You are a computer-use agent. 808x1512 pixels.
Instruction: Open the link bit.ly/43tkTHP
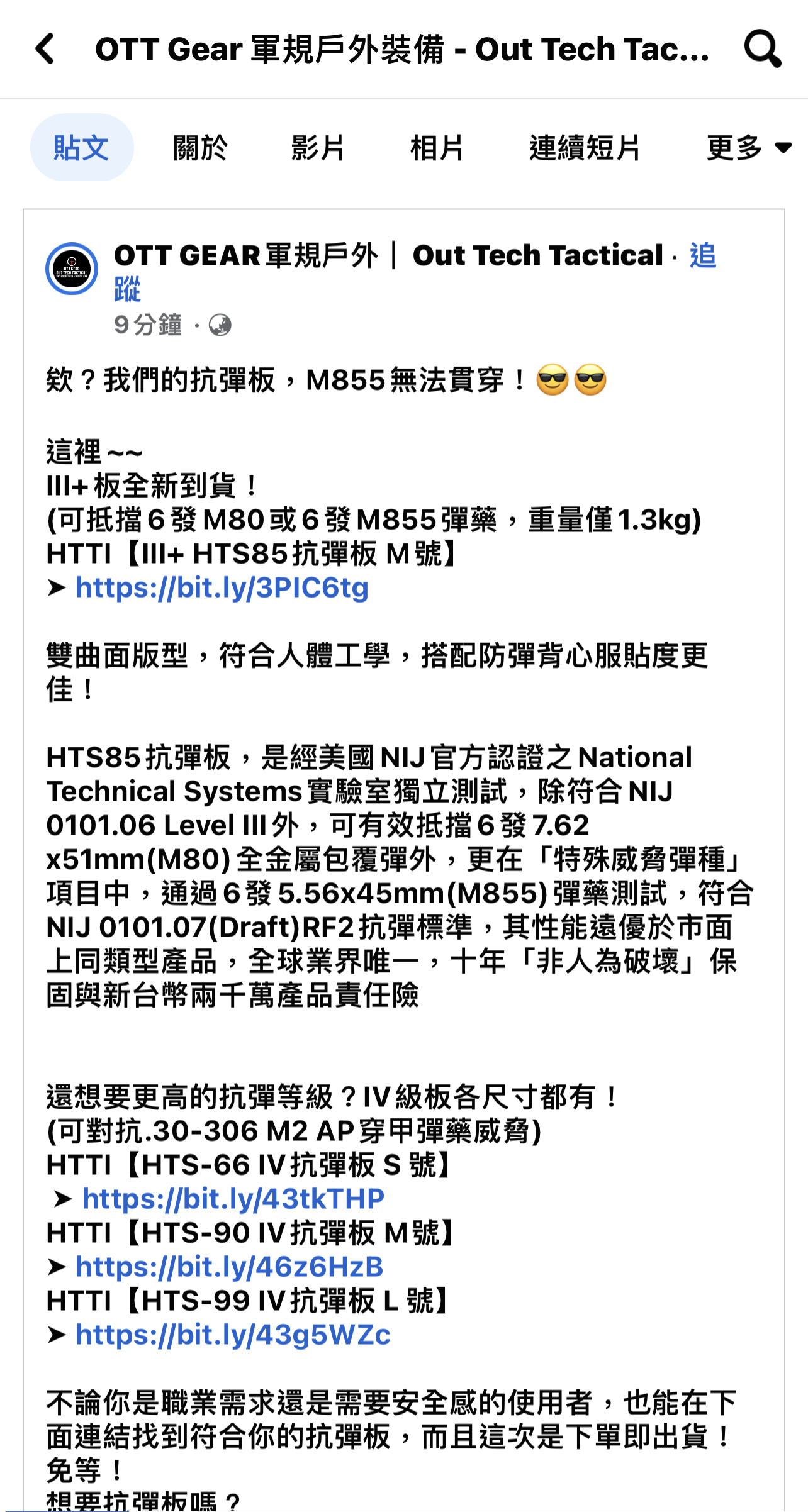tap(233, 1199)
